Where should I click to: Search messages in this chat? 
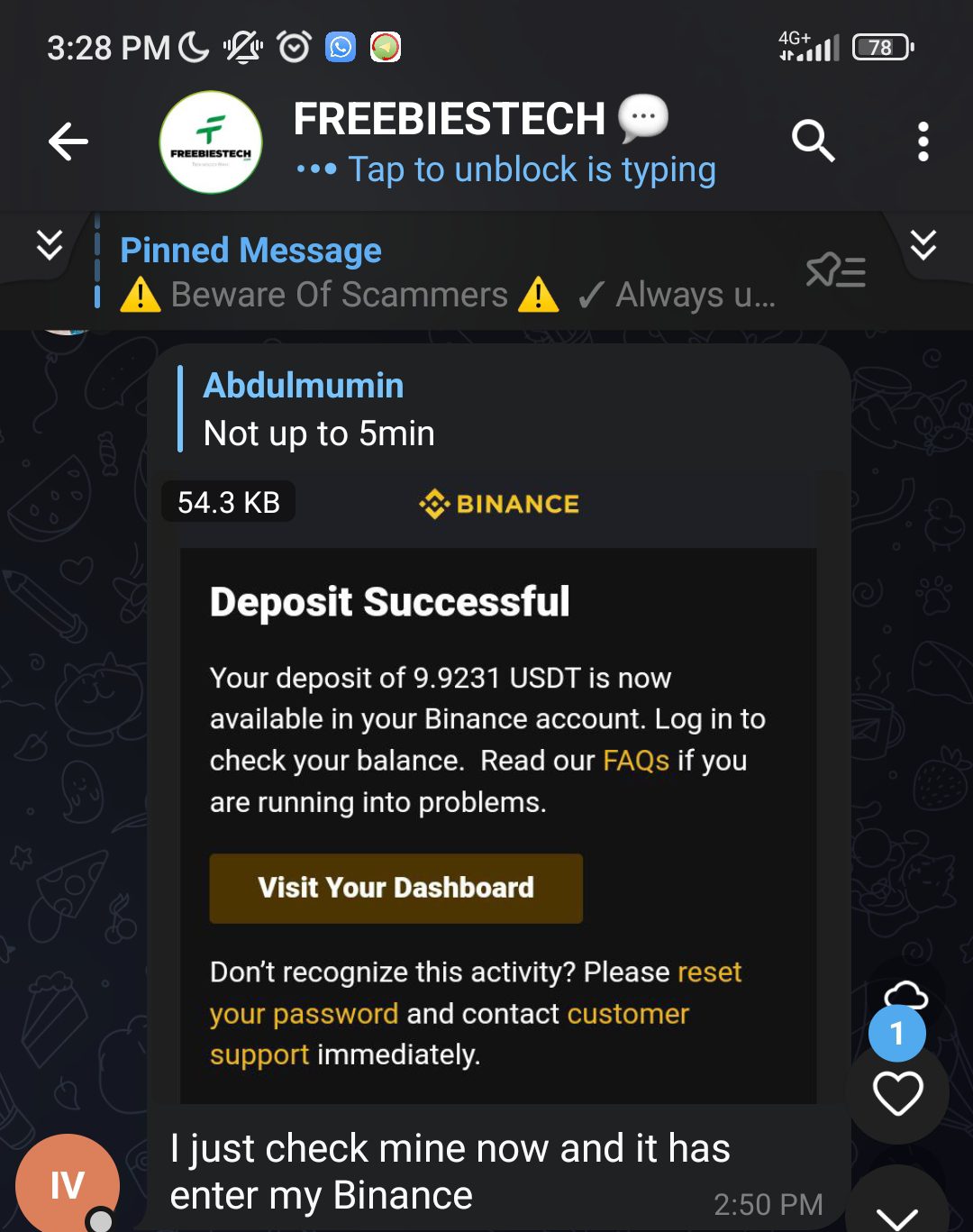click(813, 141)
